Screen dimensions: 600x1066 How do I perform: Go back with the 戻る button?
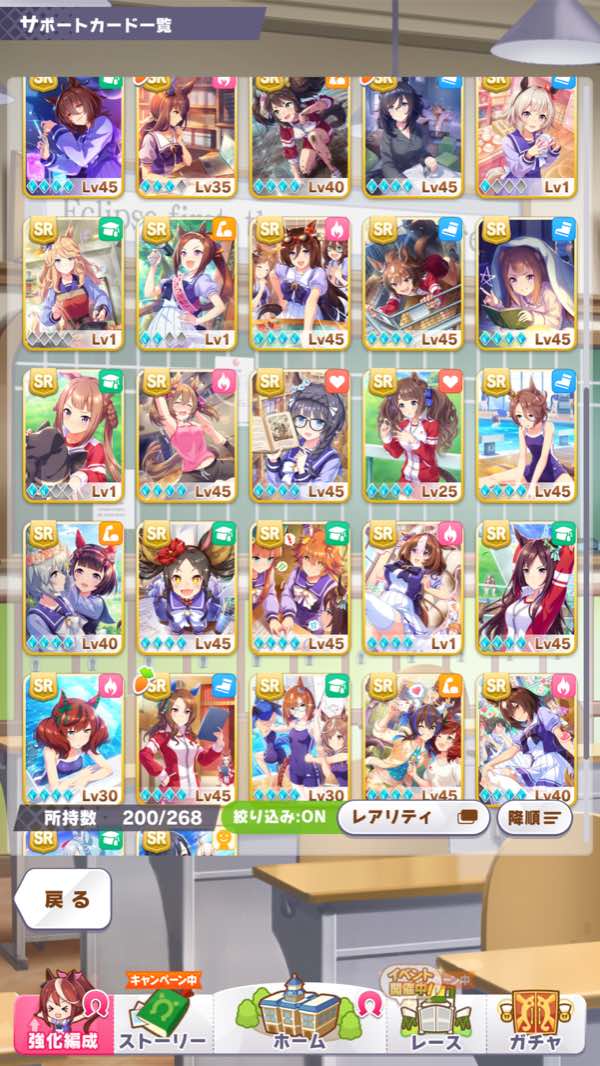pos(66,899)
